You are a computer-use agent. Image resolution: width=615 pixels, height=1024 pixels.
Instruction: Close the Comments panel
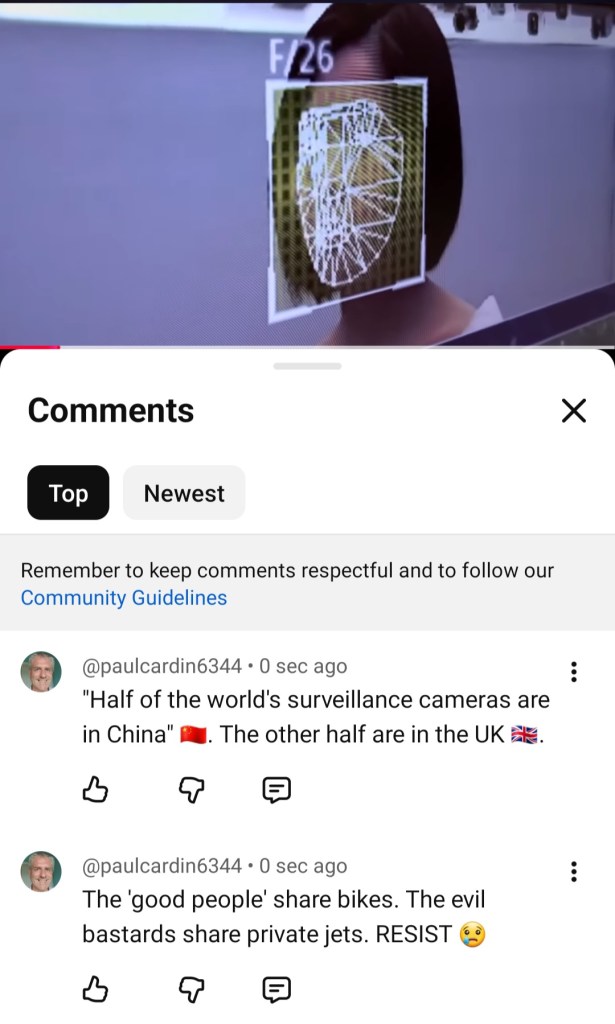(573, 411)
